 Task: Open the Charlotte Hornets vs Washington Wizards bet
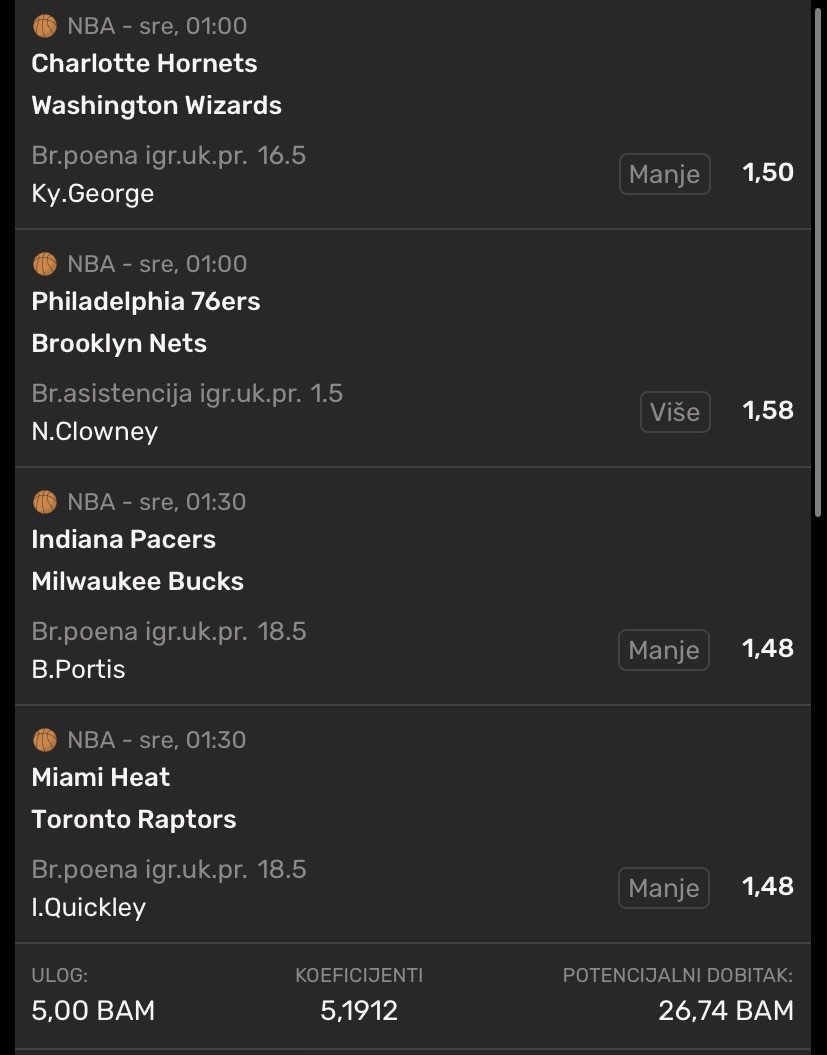click(x=144, y=84)
